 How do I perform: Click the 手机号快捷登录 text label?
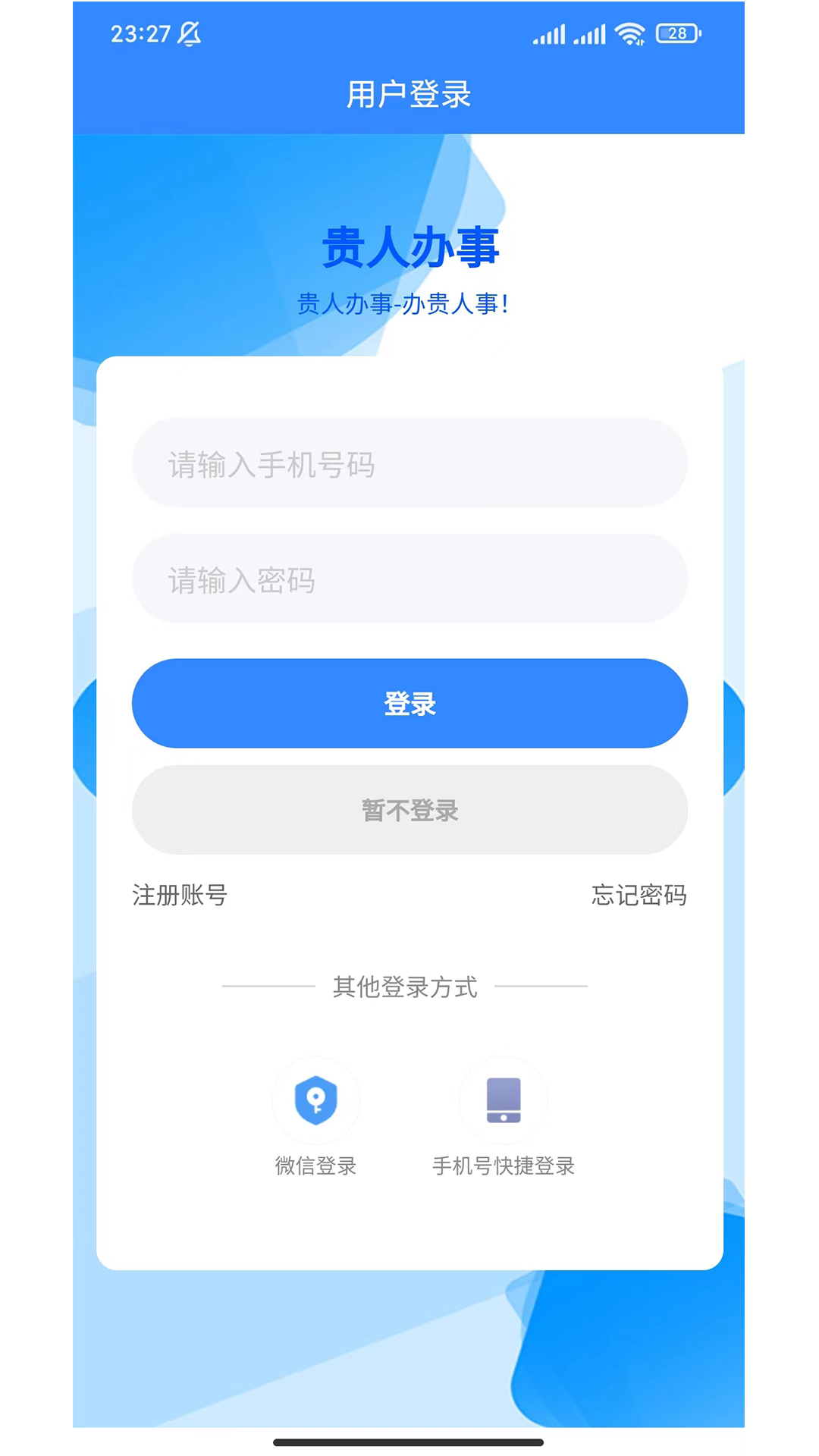click(503, 1166)
